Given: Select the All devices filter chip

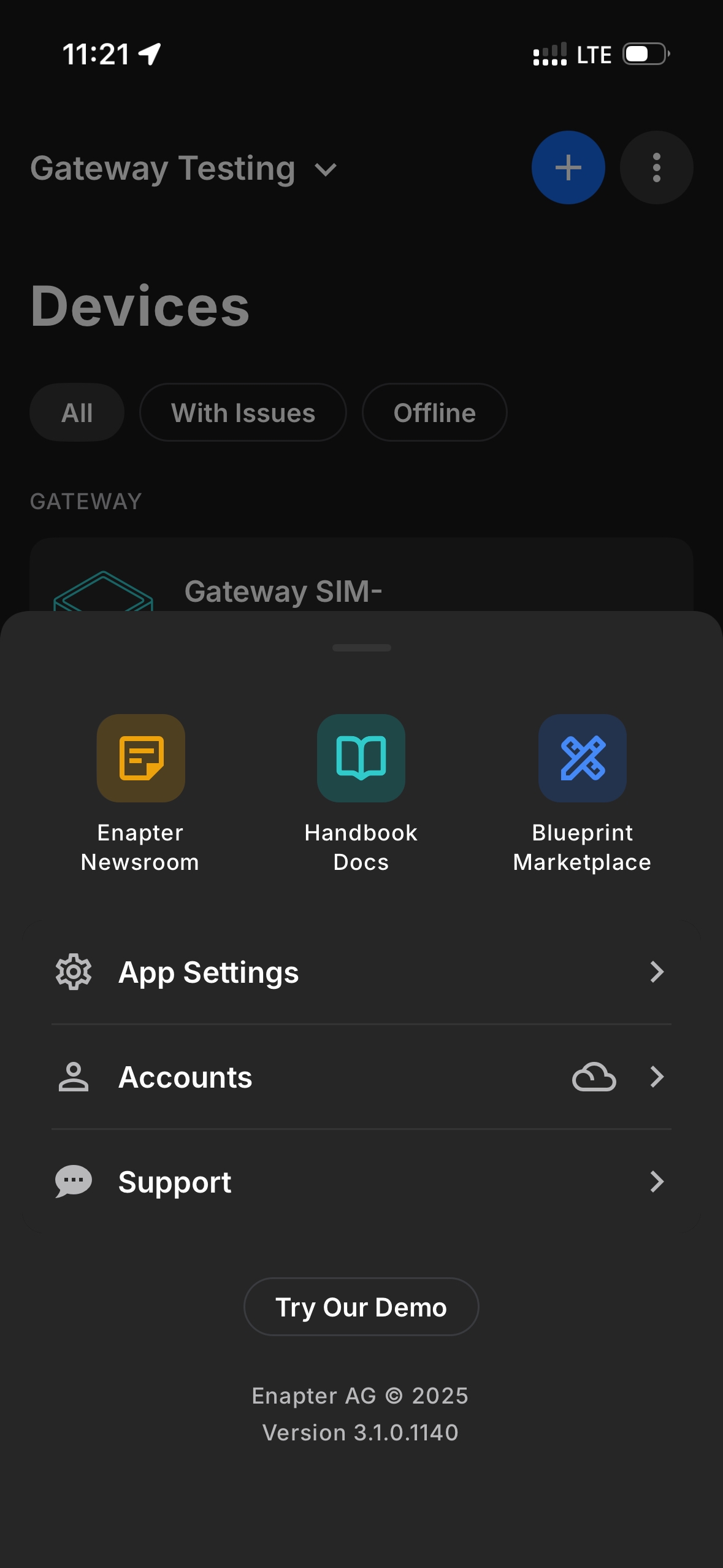Looking at the screenshot, I should [x=77, y=413].
